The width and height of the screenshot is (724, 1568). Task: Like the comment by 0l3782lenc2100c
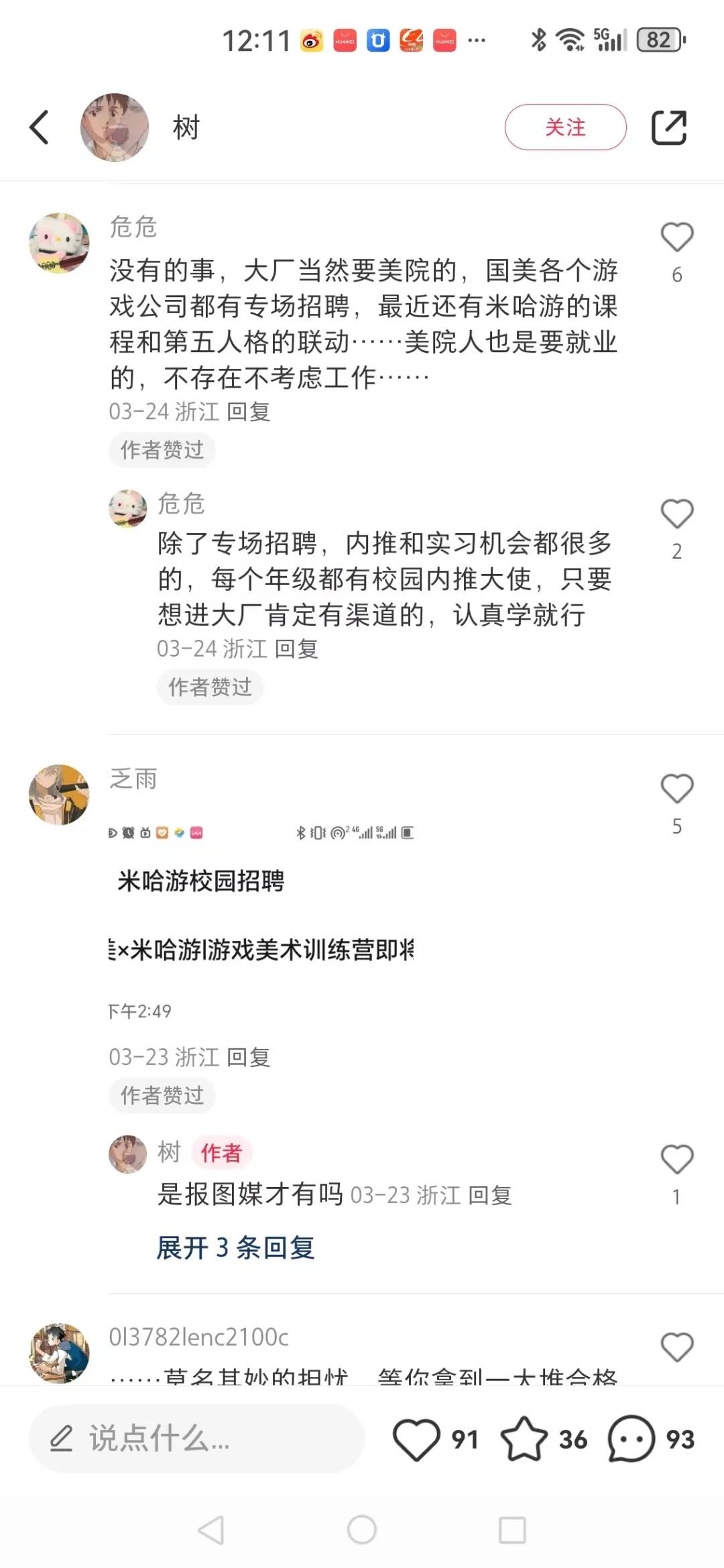coord(676,1347)
